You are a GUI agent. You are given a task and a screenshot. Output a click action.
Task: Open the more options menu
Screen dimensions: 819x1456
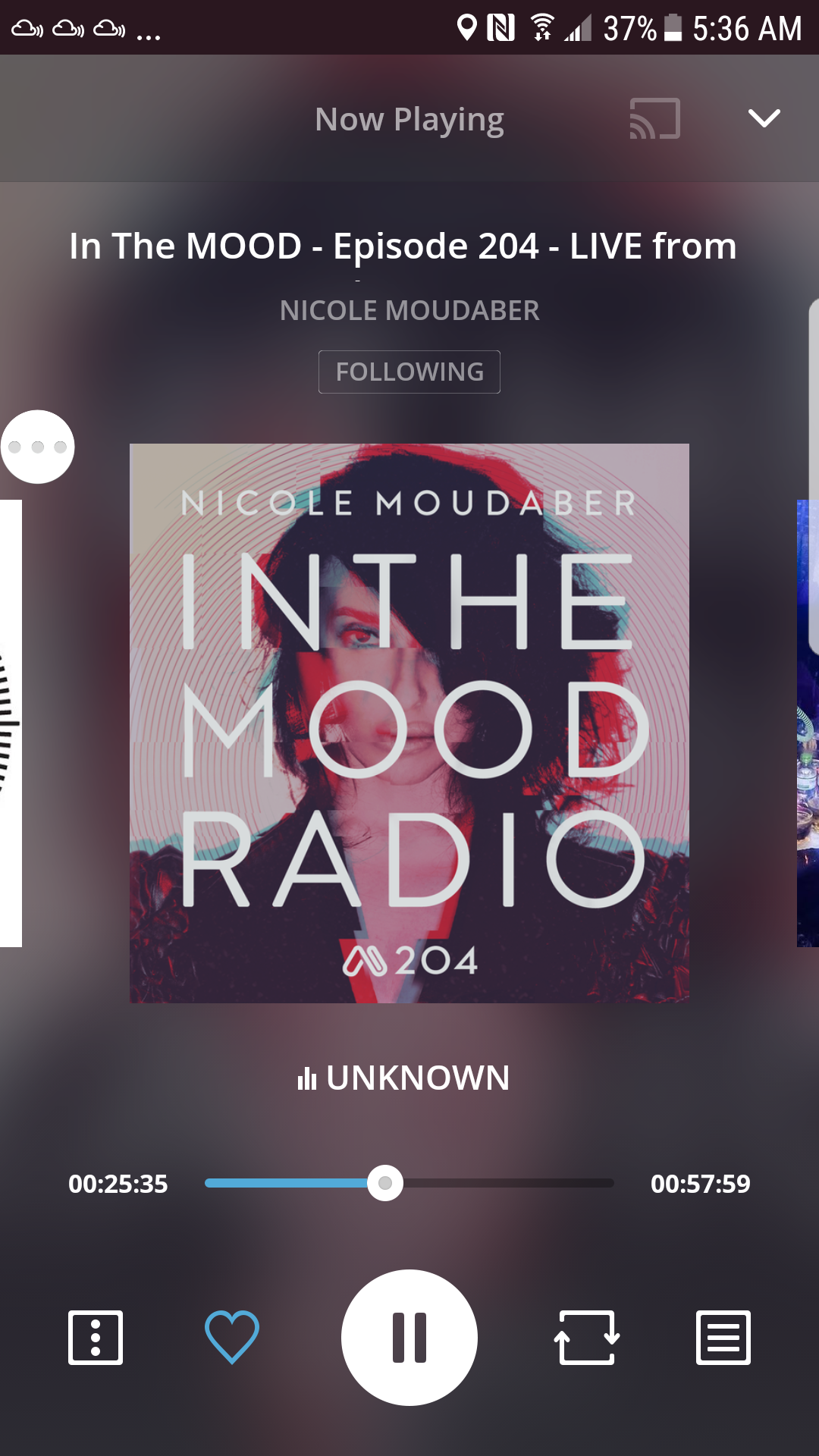pyautogui.click(x=96, y=1337)
